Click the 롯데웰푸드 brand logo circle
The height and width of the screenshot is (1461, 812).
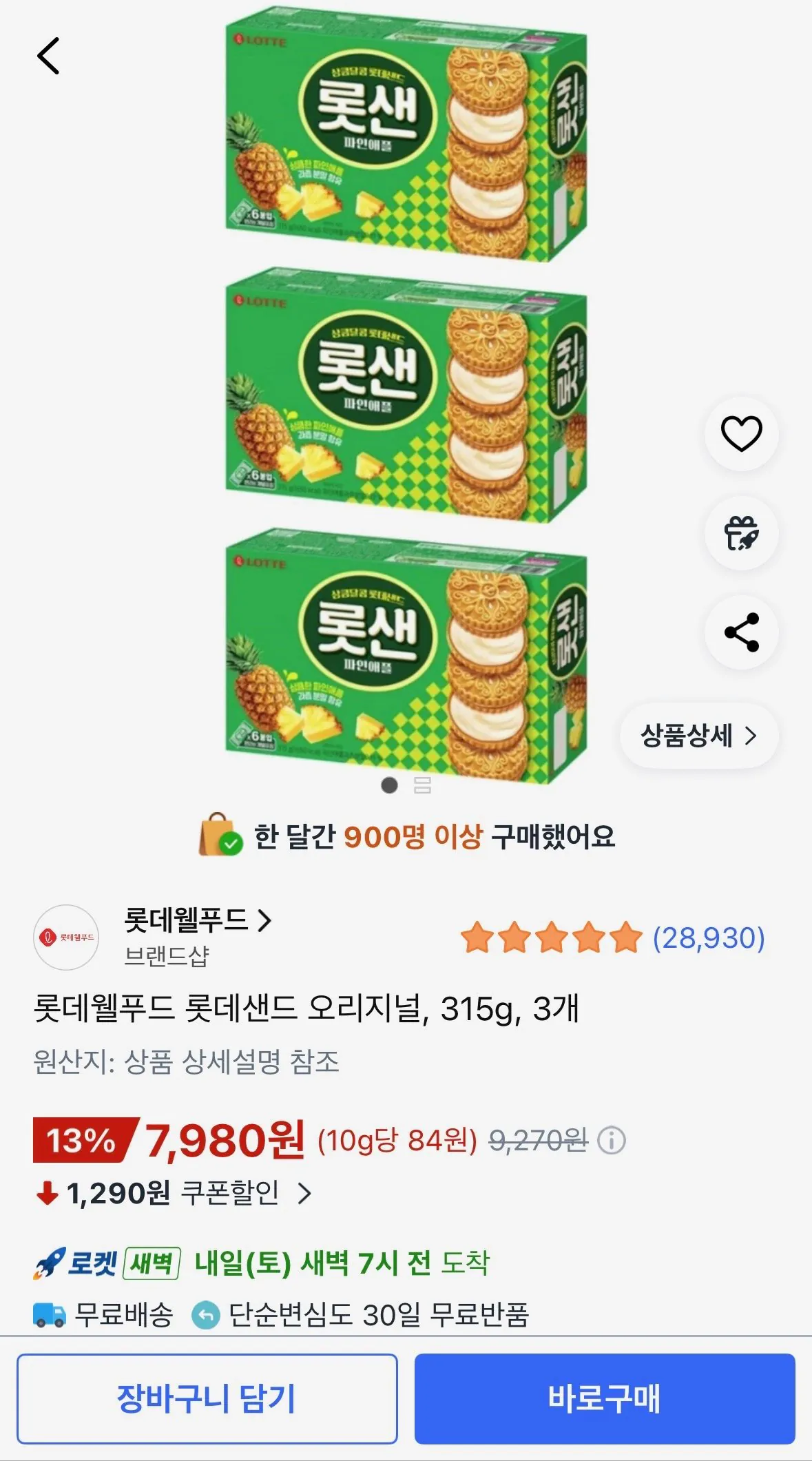click(65, 937)
